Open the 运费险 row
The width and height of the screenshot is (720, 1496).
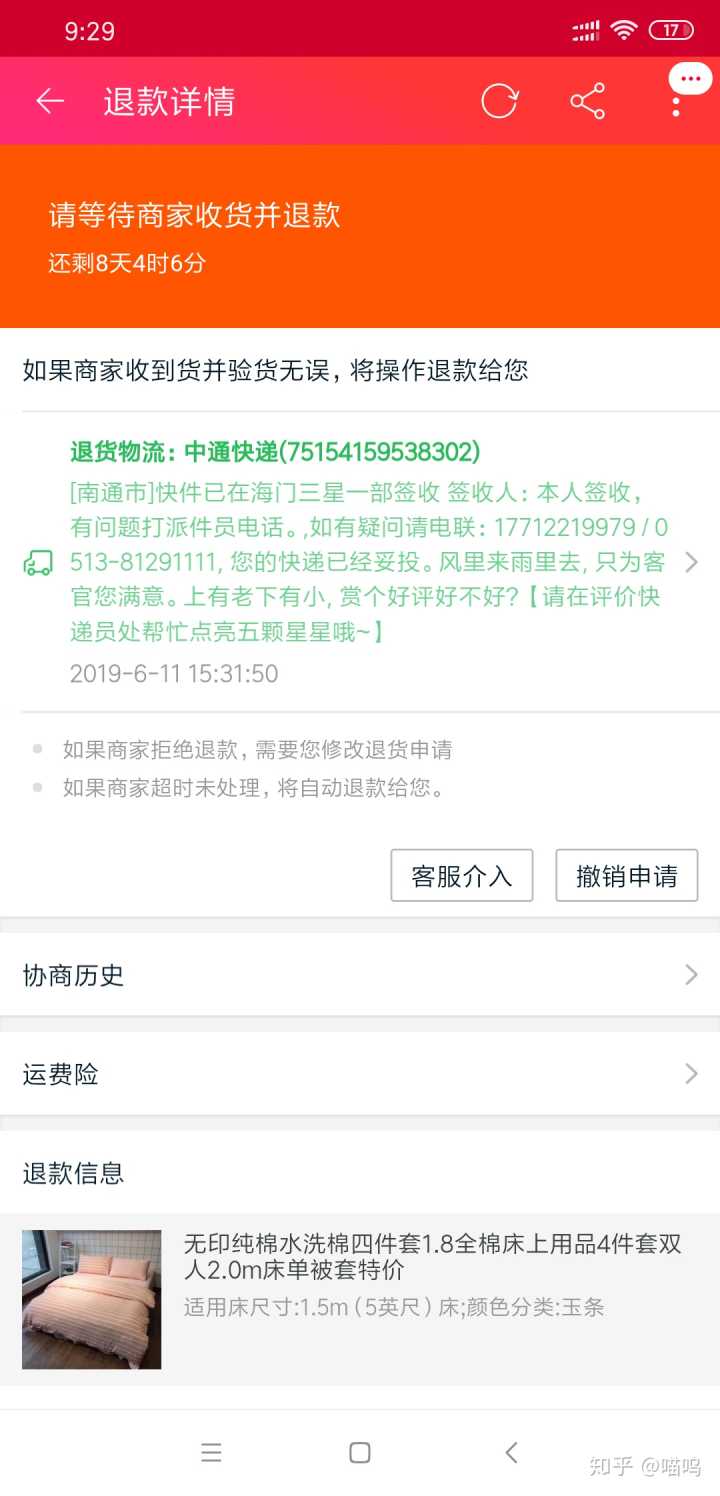pos(360,1074)
